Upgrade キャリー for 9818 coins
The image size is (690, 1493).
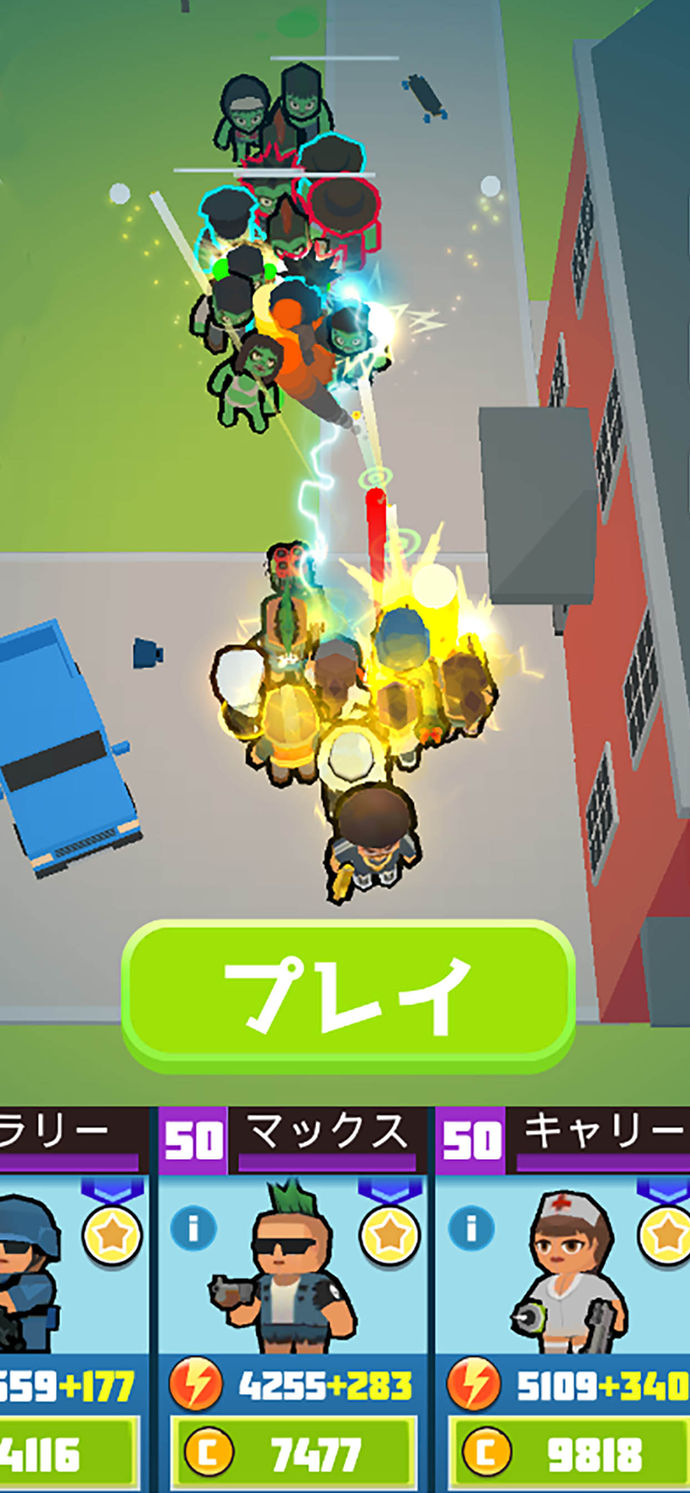[x=570, y=1455]
